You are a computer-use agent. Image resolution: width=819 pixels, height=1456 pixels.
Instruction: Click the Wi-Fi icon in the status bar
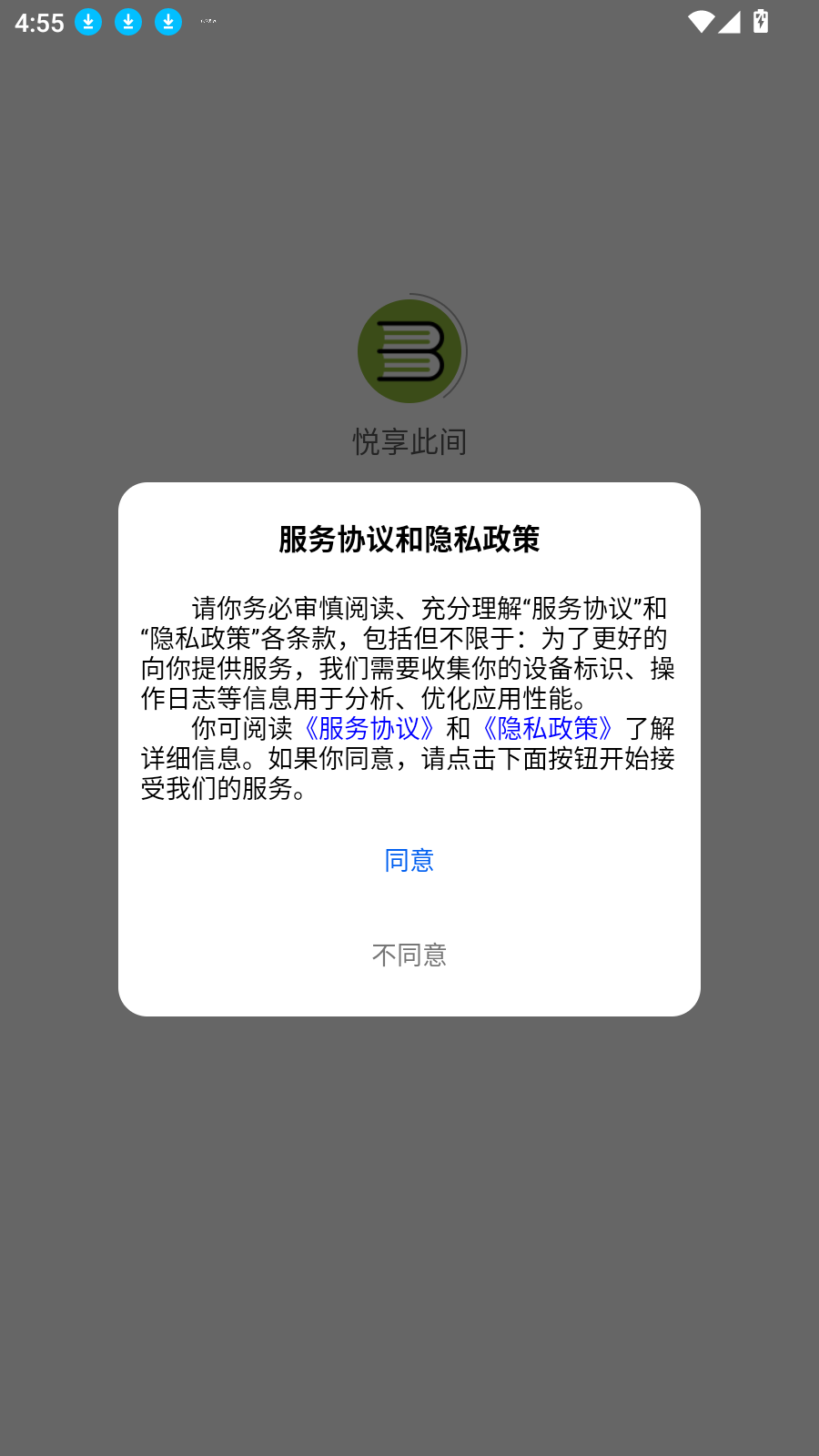(x=700, y=22)
